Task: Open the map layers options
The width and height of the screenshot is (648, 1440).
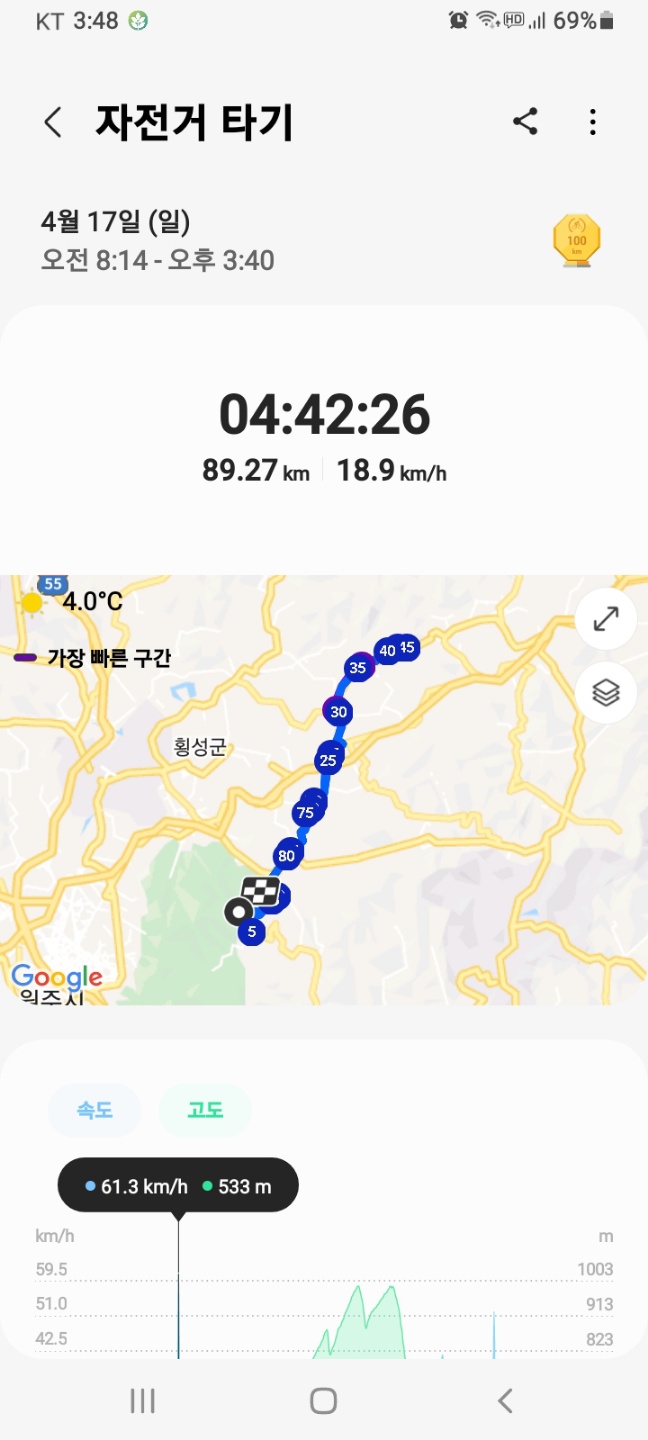Action: click(x=606, y=692)
